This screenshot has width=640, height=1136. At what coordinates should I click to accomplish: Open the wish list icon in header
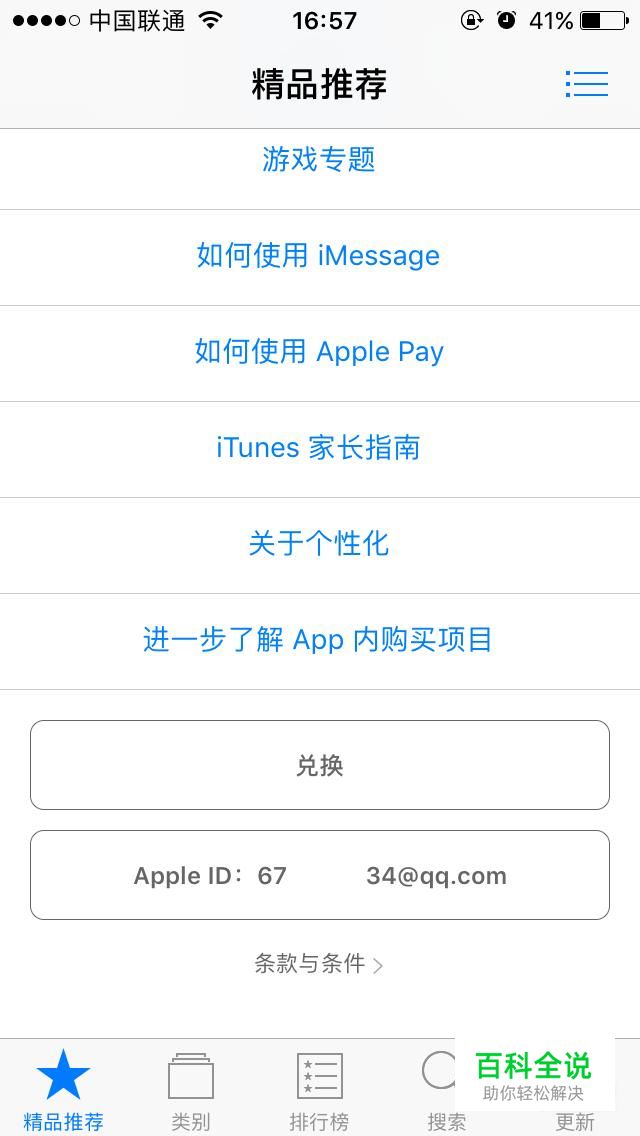tap(586, 84)
